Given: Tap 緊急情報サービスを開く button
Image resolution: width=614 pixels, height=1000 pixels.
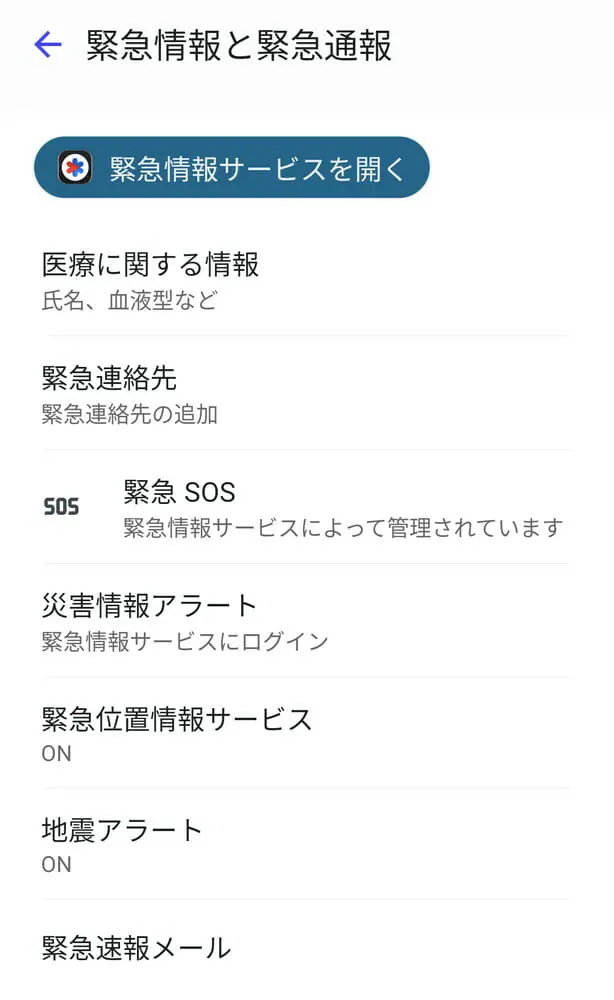Looking at the screenshot, I should [x=231, y=168].
